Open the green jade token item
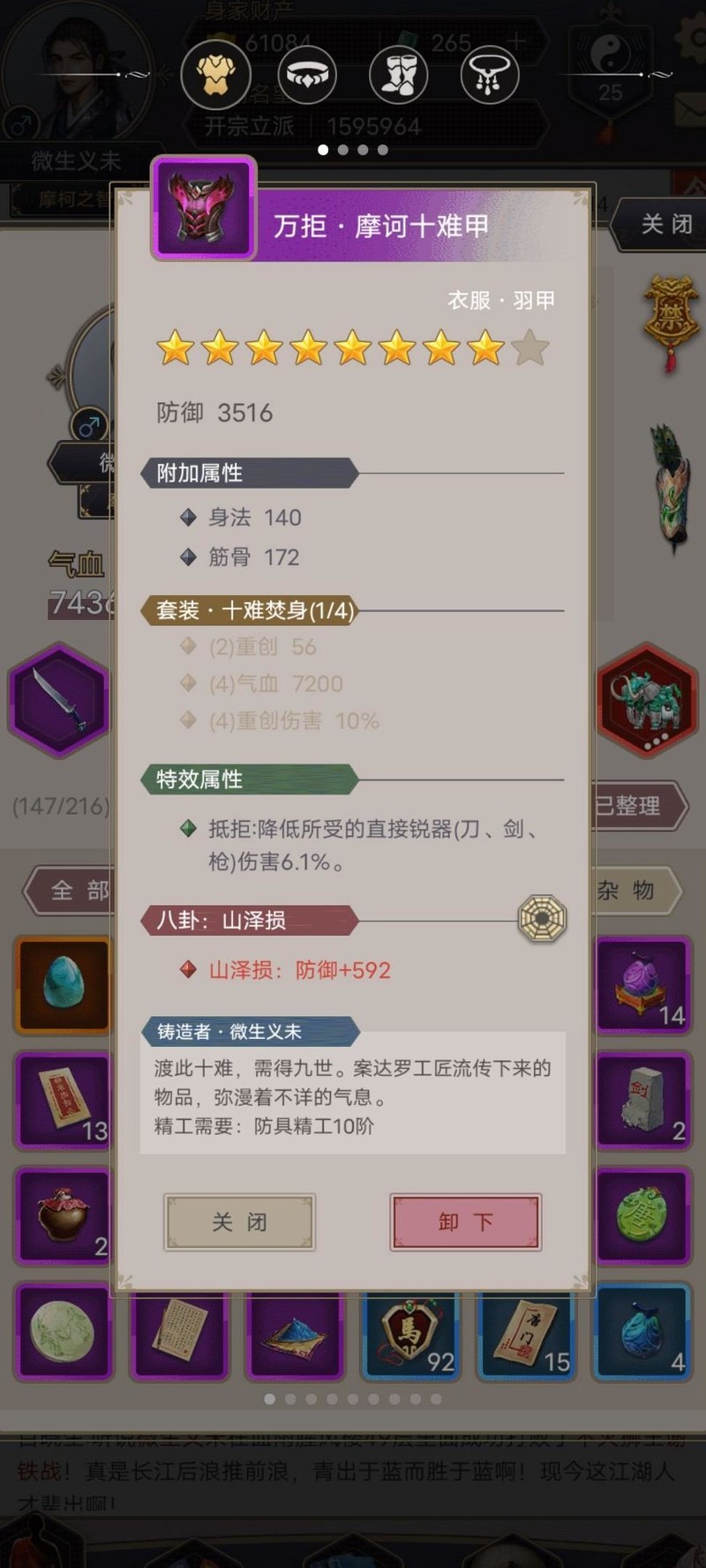The height and width of the screenshot is (1568, 706). [642, 1216]
